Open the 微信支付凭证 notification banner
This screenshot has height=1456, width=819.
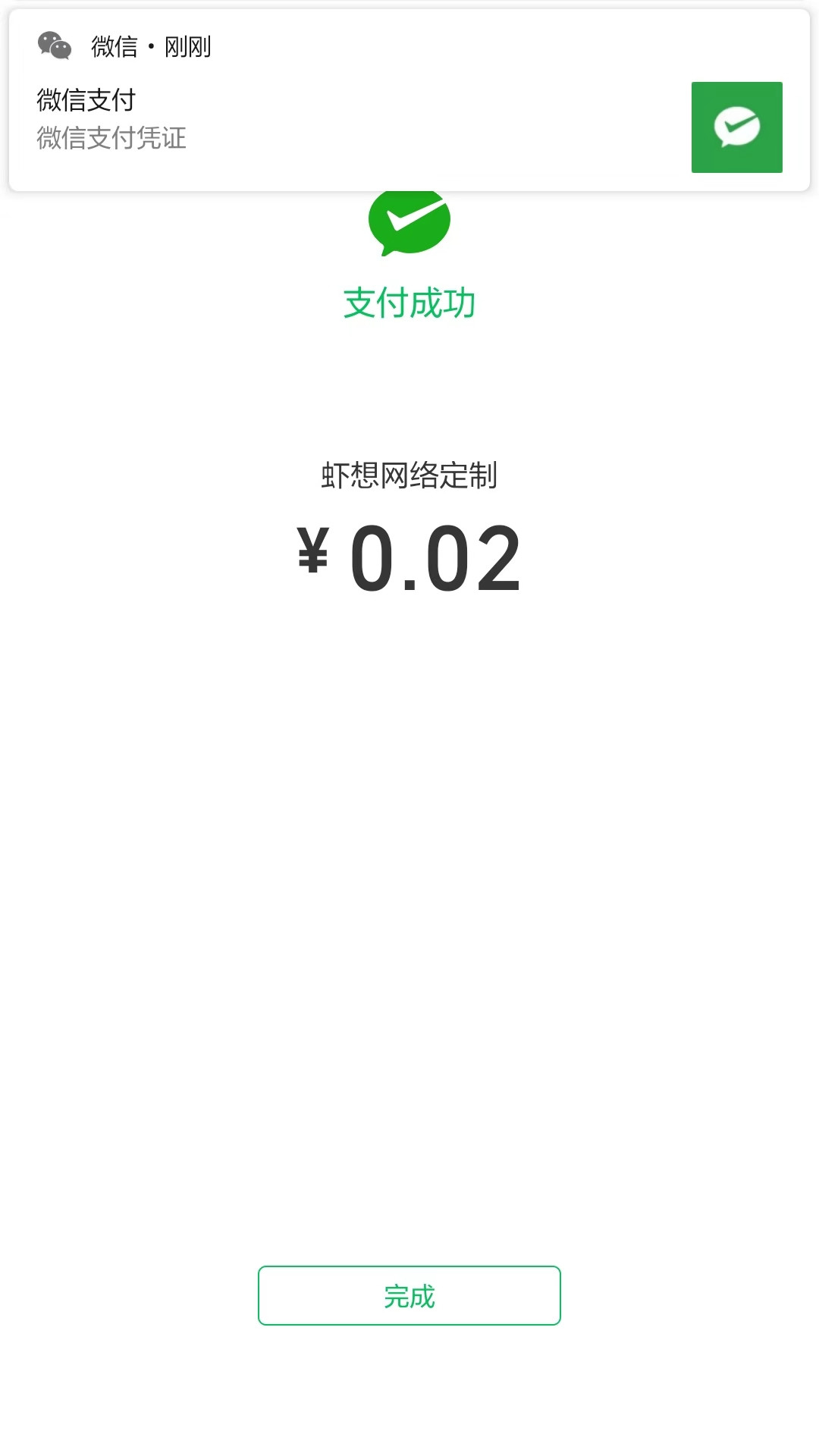409,100
